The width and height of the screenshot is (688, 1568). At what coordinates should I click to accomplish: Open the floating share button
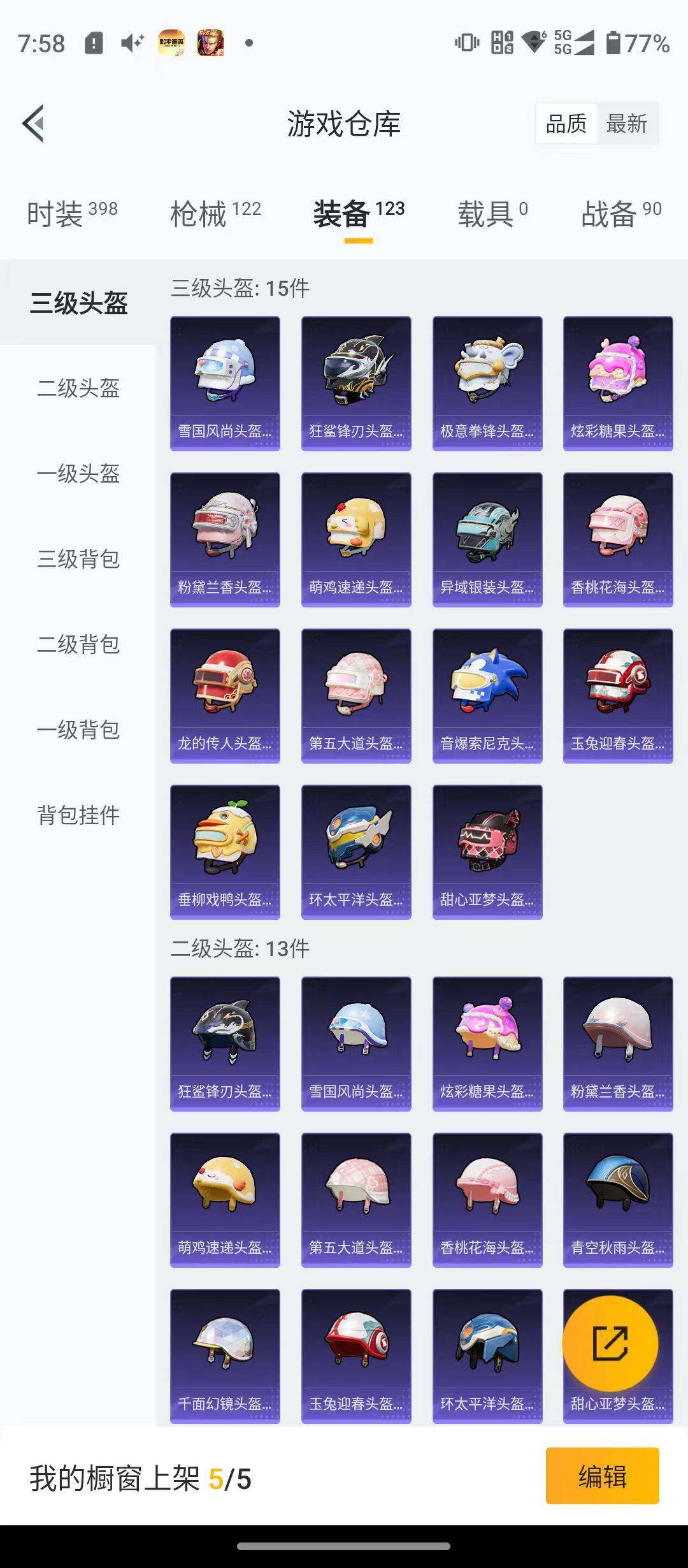coord(612,1343)
